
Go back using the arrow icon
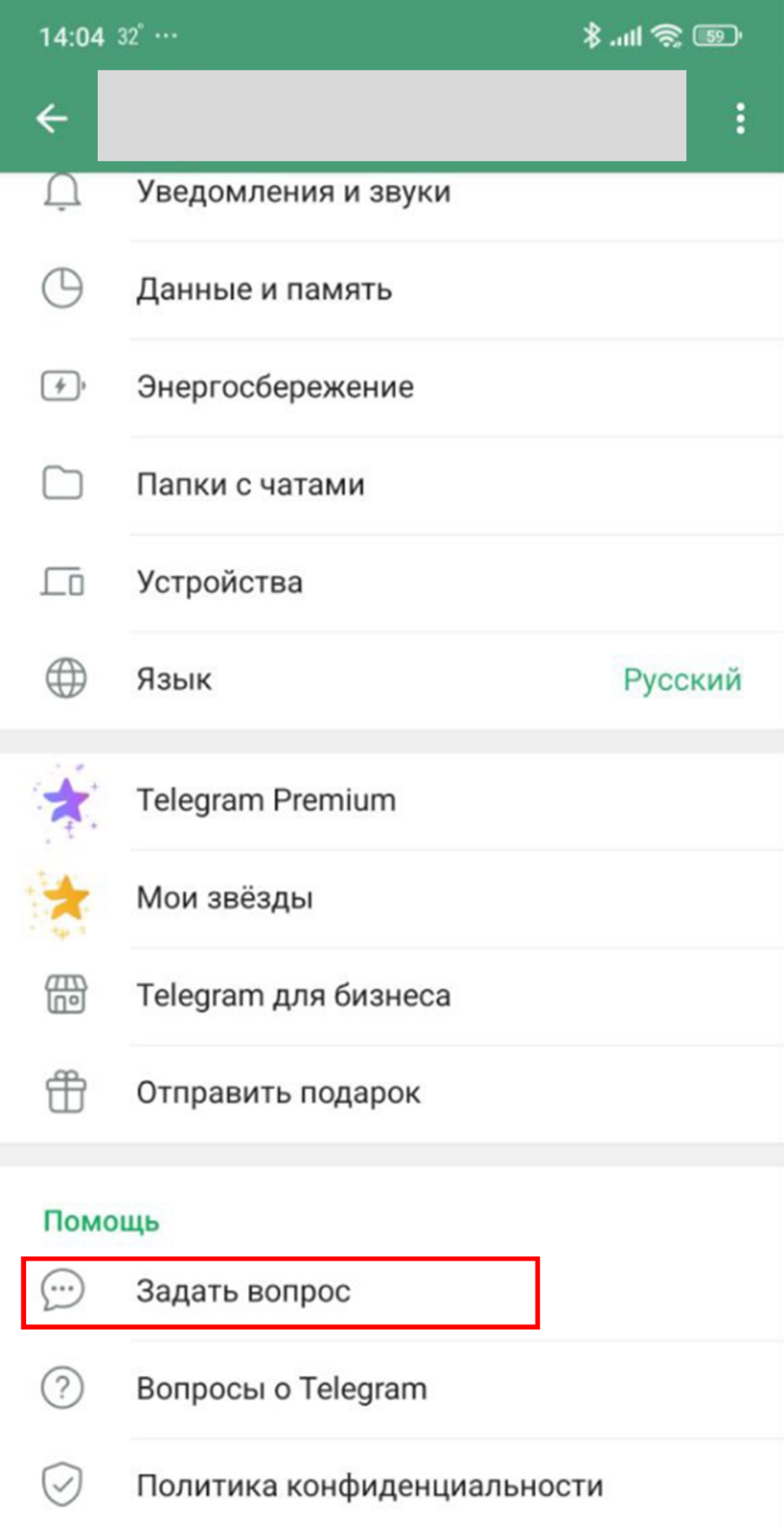[52, 118]
